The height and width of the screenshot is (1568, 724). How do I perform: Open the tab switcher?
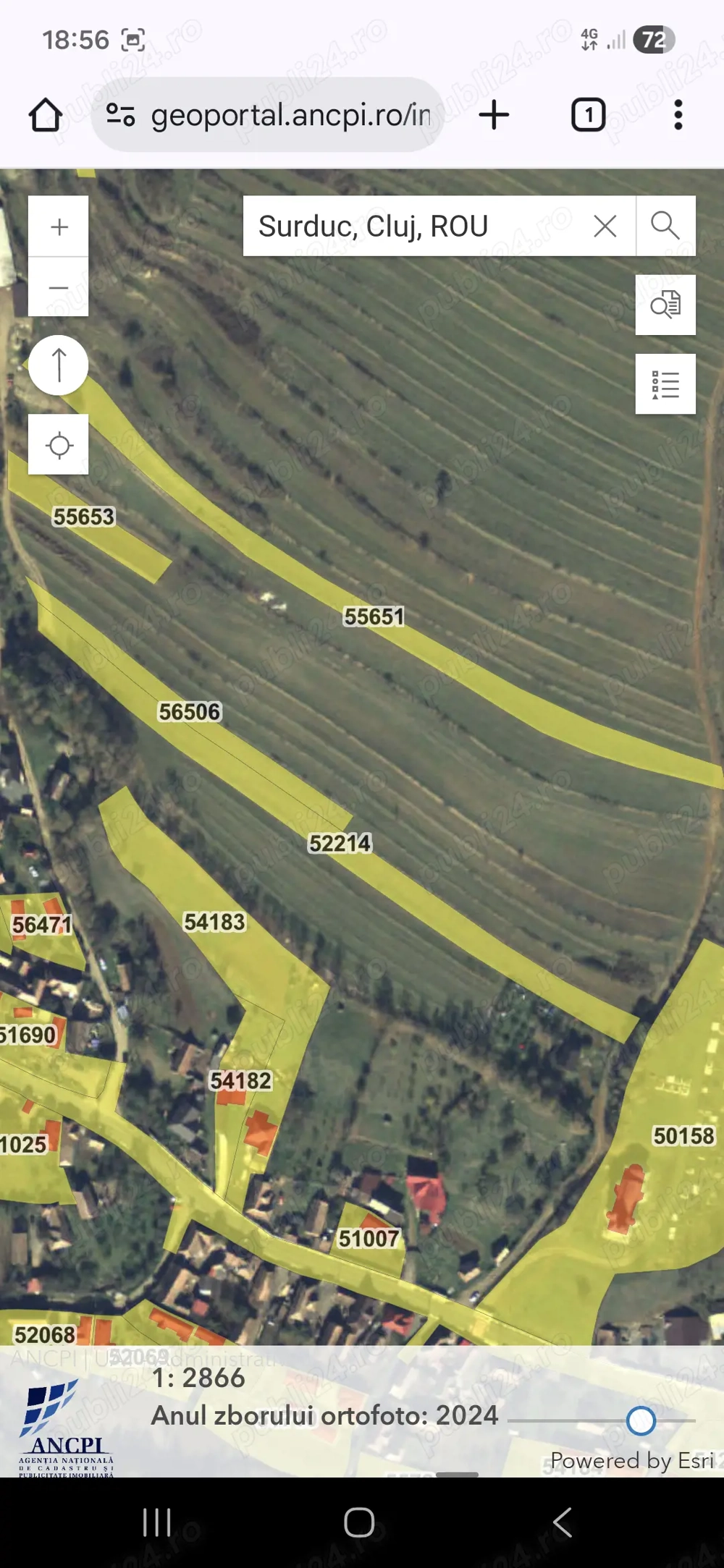pyautogui.click(x=588, y=115)
